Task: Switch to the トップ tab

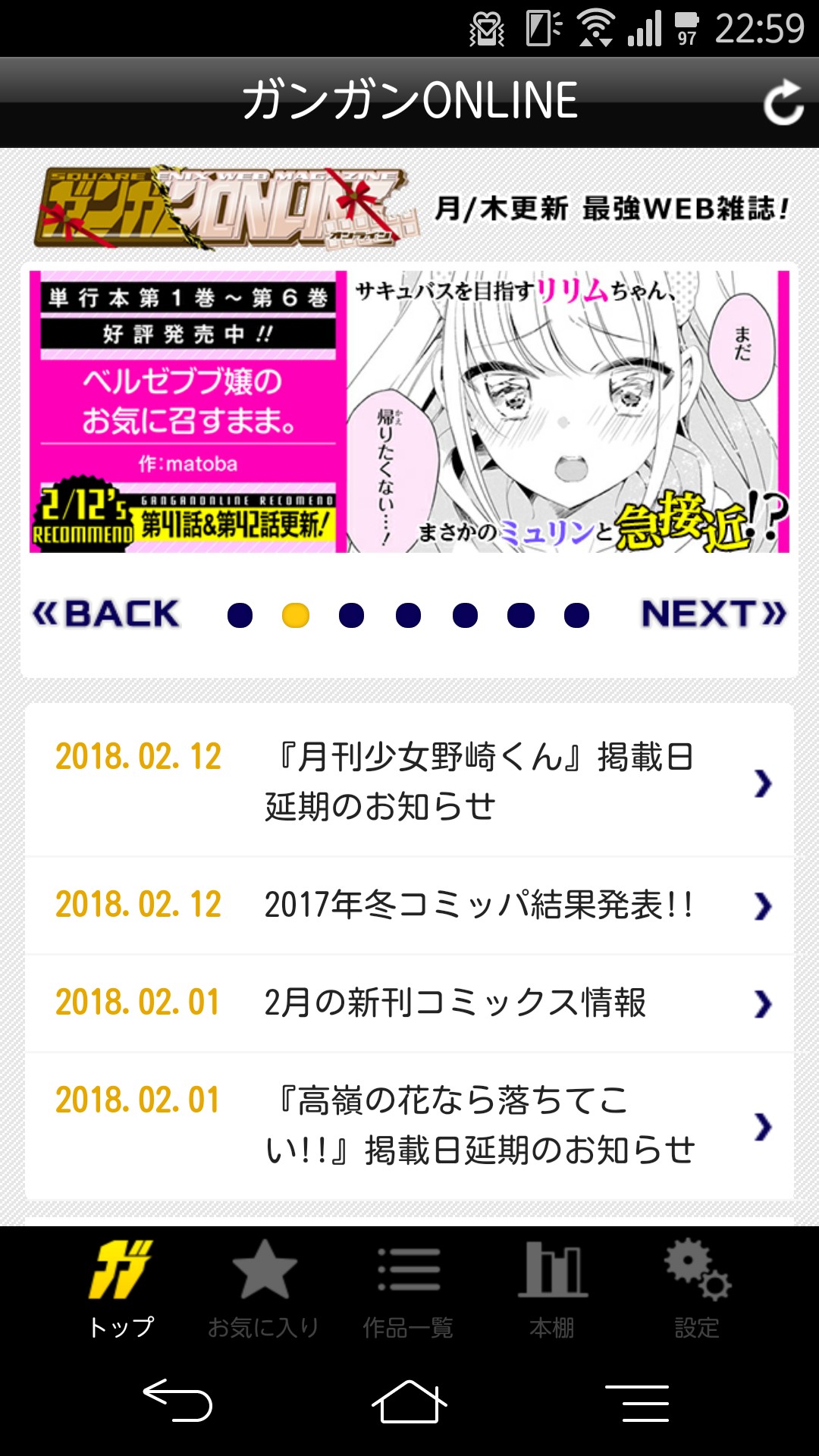Action: pos(121,1289)
